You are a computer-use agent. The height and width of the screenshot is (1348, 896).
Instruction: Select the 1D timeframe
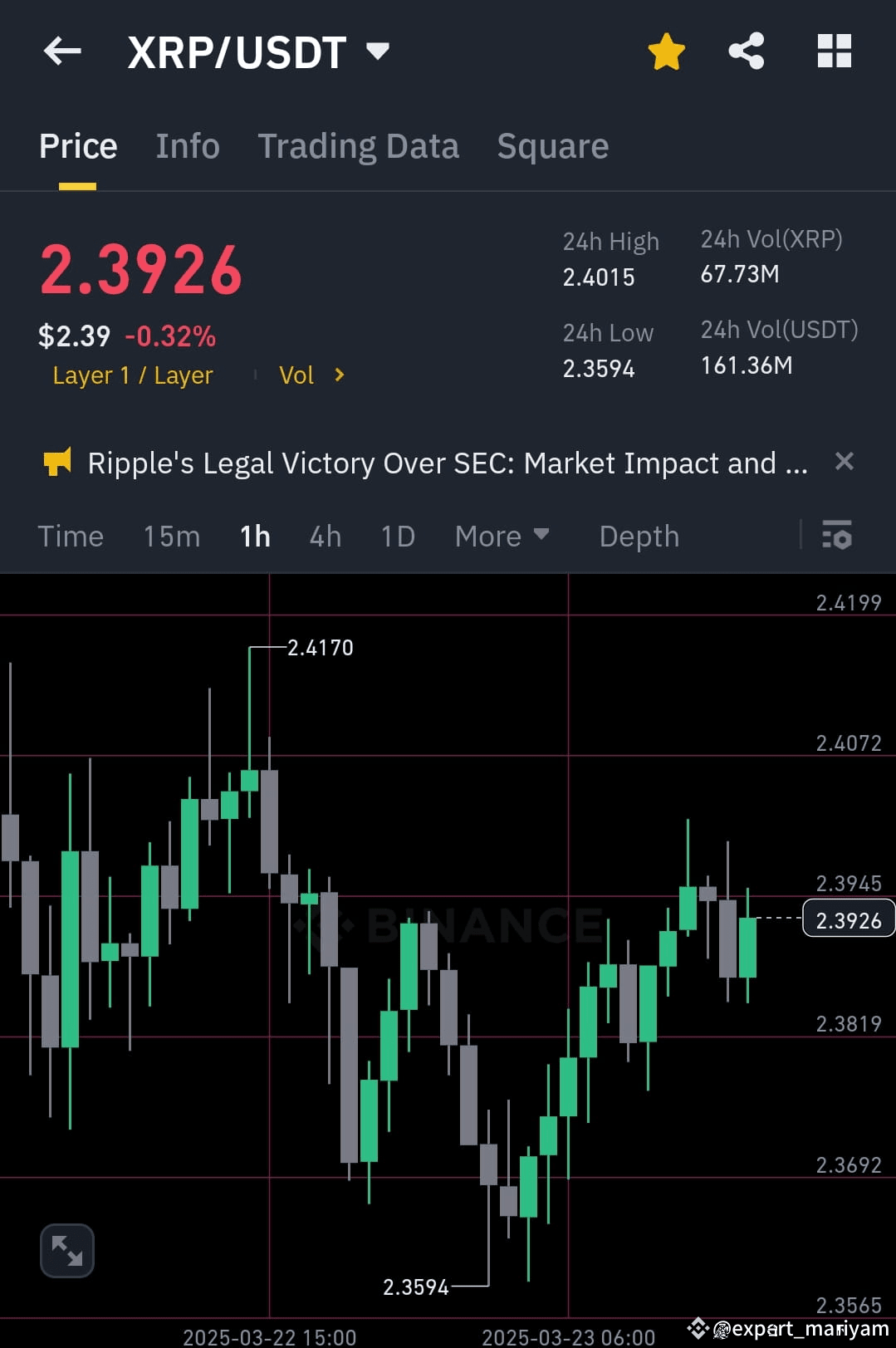[x=397, y=536]
